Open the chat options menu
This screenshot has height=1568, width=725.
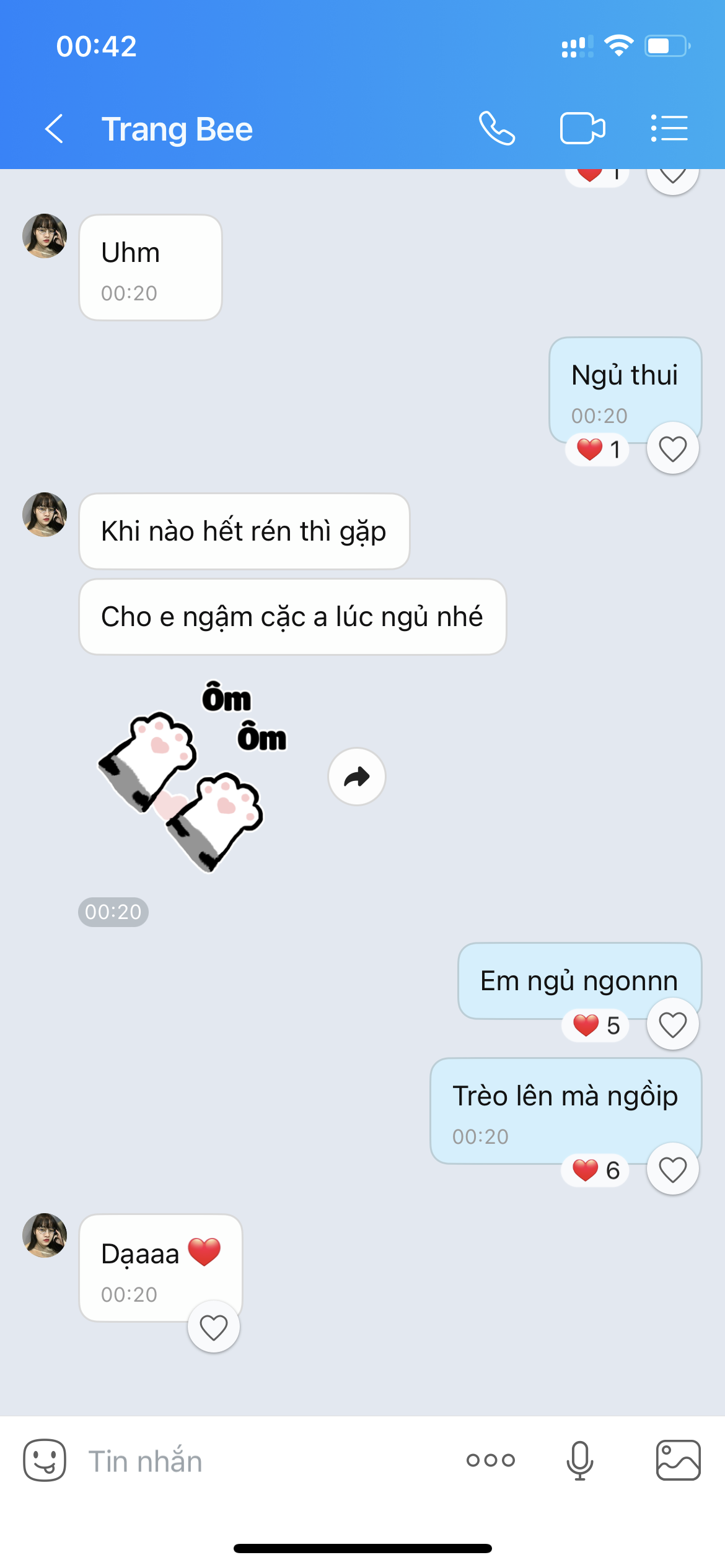(669, 129)
